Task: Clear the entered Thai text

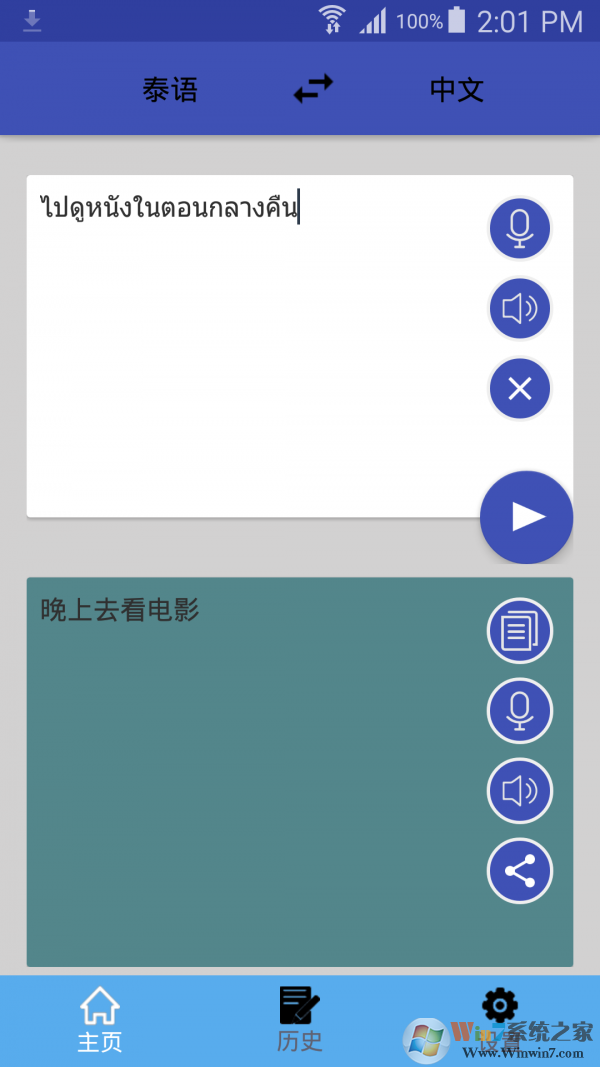Action: click(x=519, y=388)
